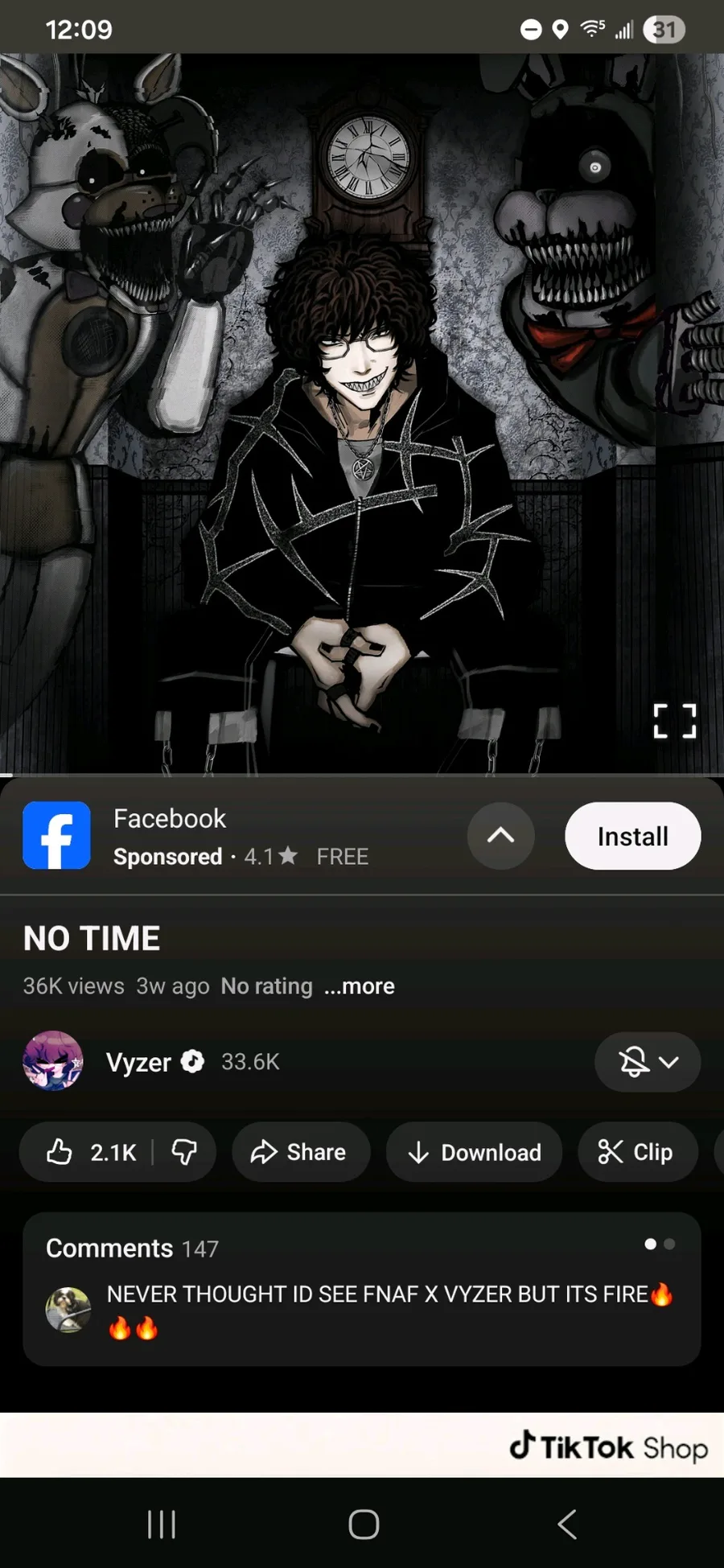Expand the Facebook sponsored ad chevron
This screenshot has height=1568, width=724.
pos(500,836)
